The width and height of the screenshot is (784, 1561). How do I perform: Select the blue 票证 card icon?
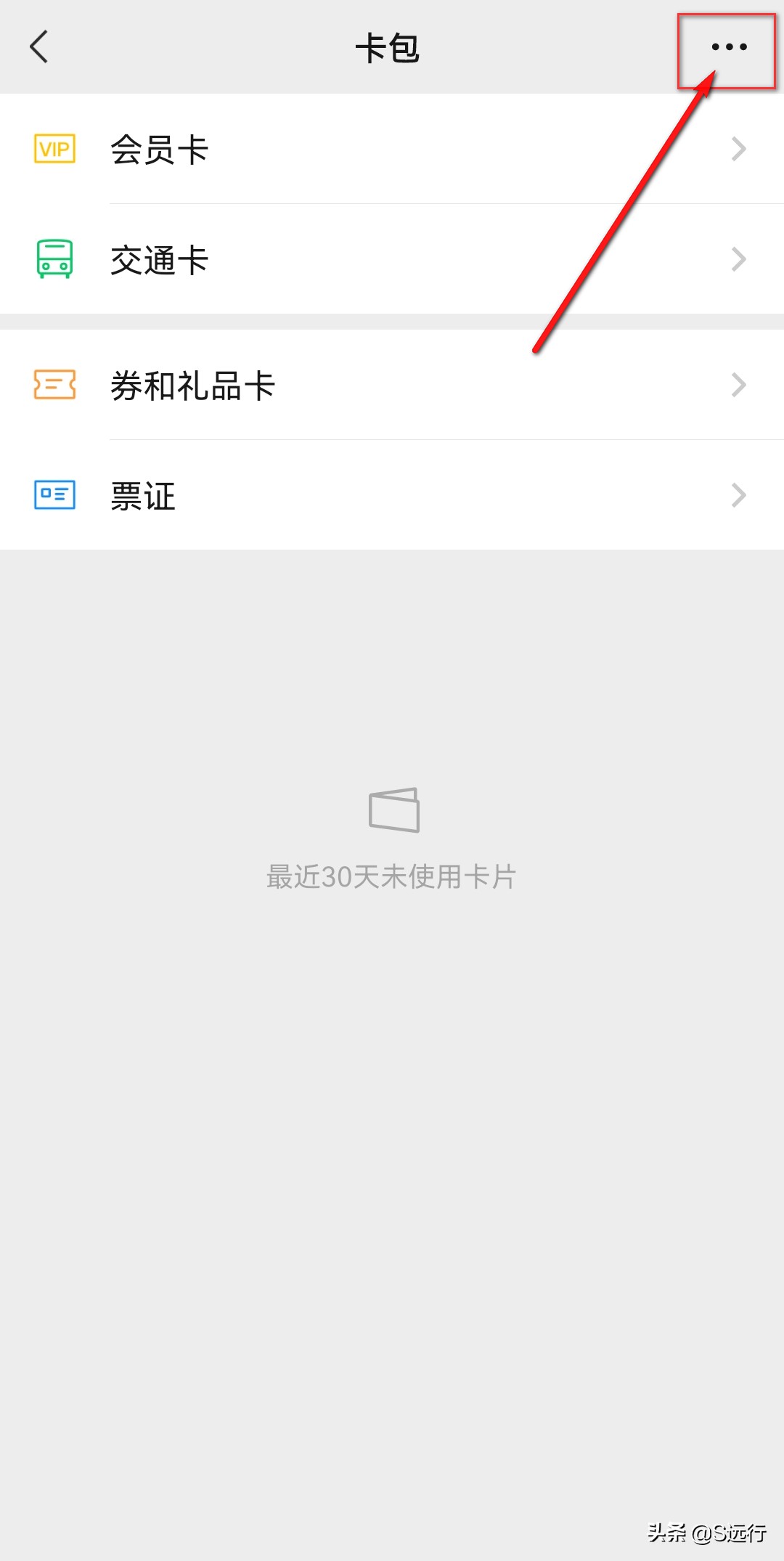tap(54, 494)
